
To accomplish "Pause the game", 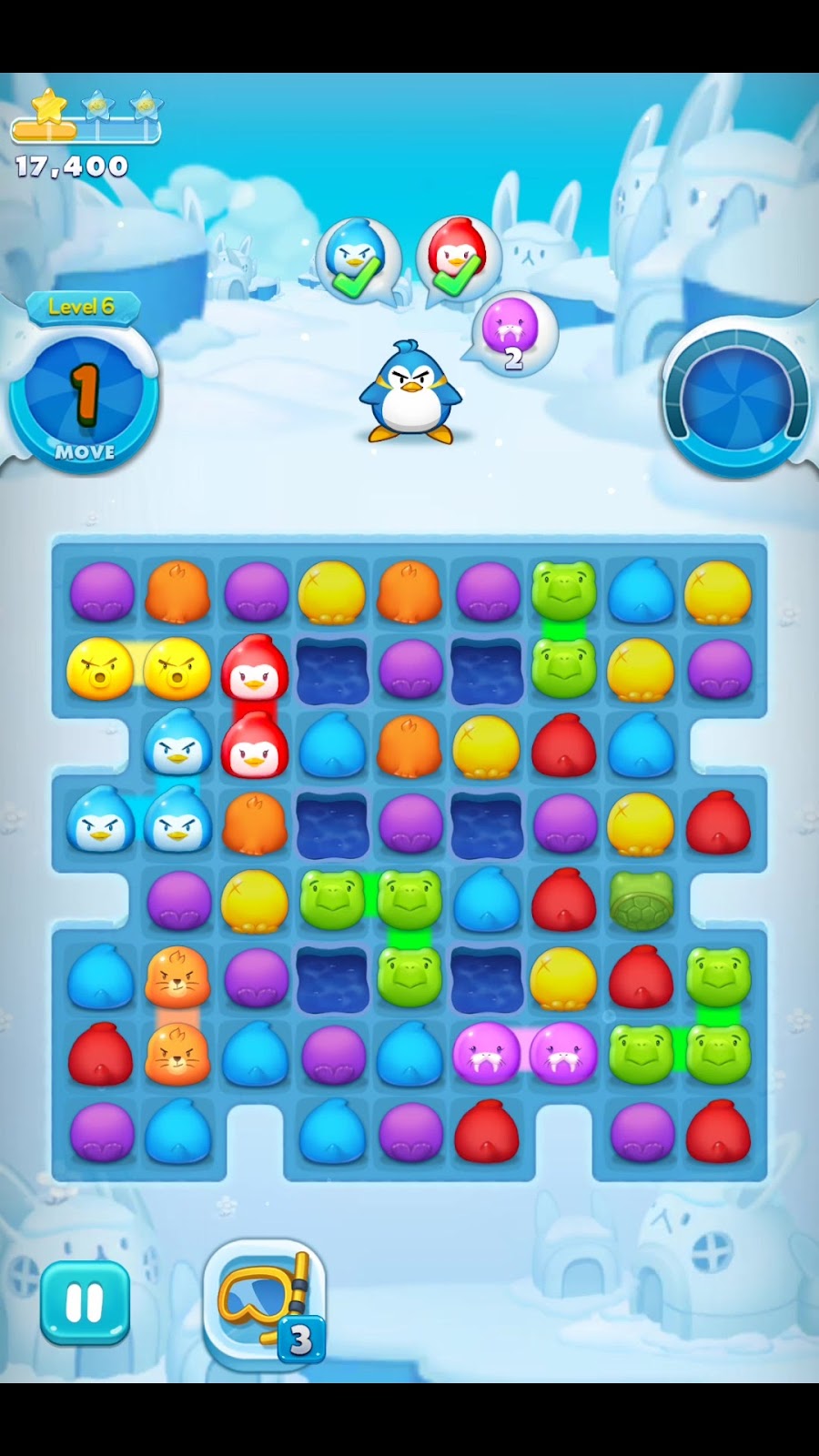I will [x=85, y=1303].
